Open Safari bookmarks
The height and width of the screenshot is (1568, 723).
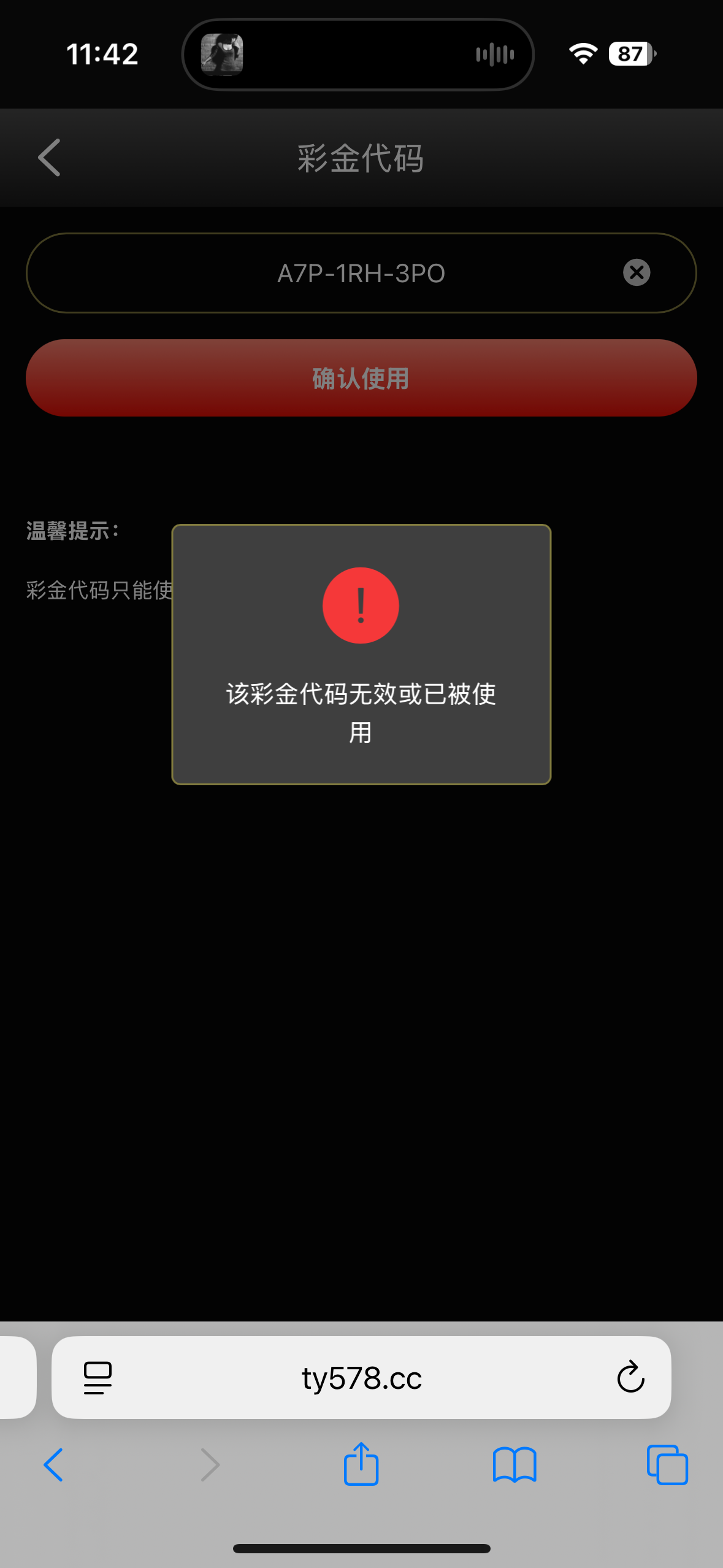tap(515, 1465)
